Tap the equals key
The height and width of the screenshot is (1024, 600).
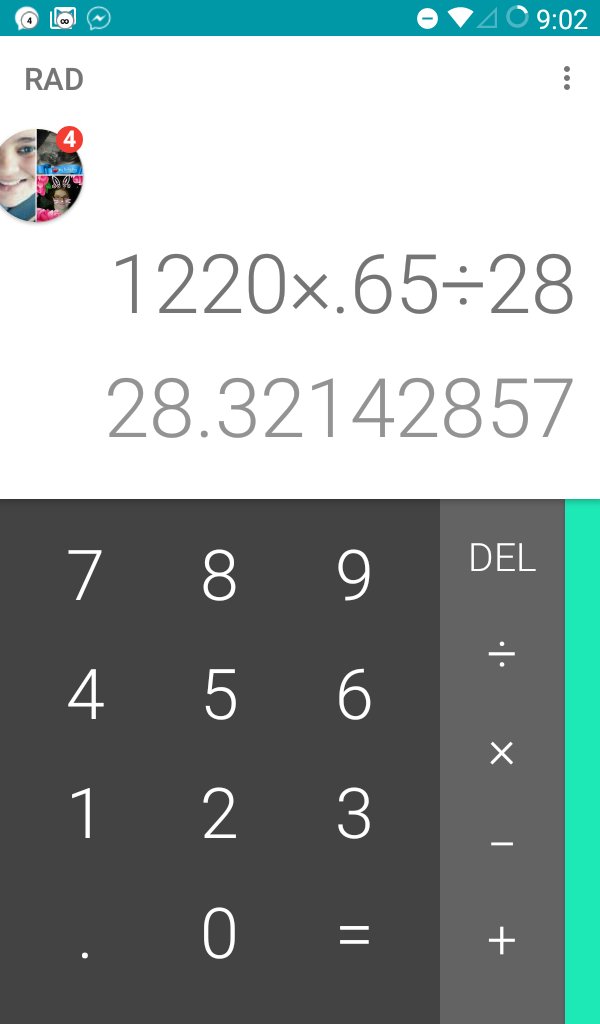click(354, 936)
